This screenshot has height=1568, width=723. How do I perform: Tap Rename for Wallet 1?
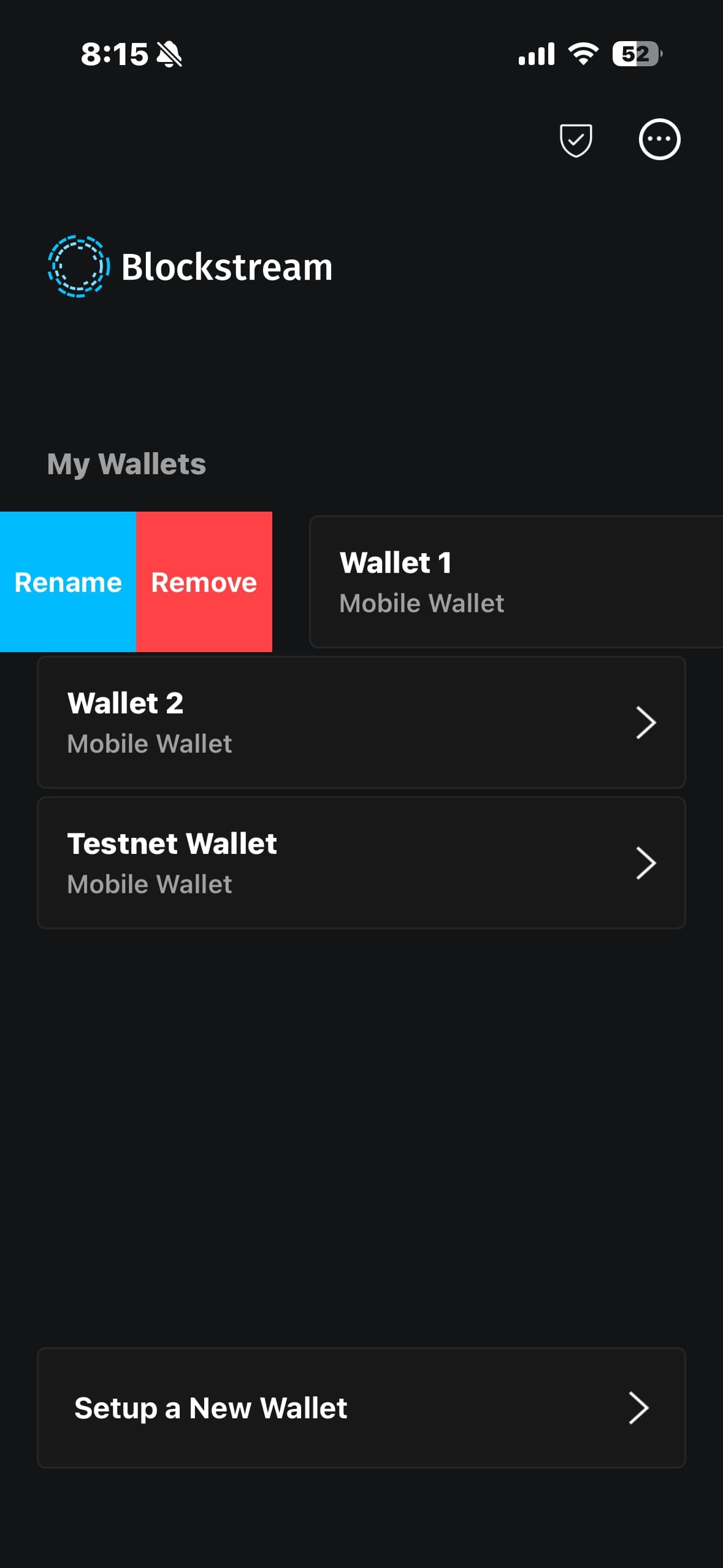pos(68,582)
